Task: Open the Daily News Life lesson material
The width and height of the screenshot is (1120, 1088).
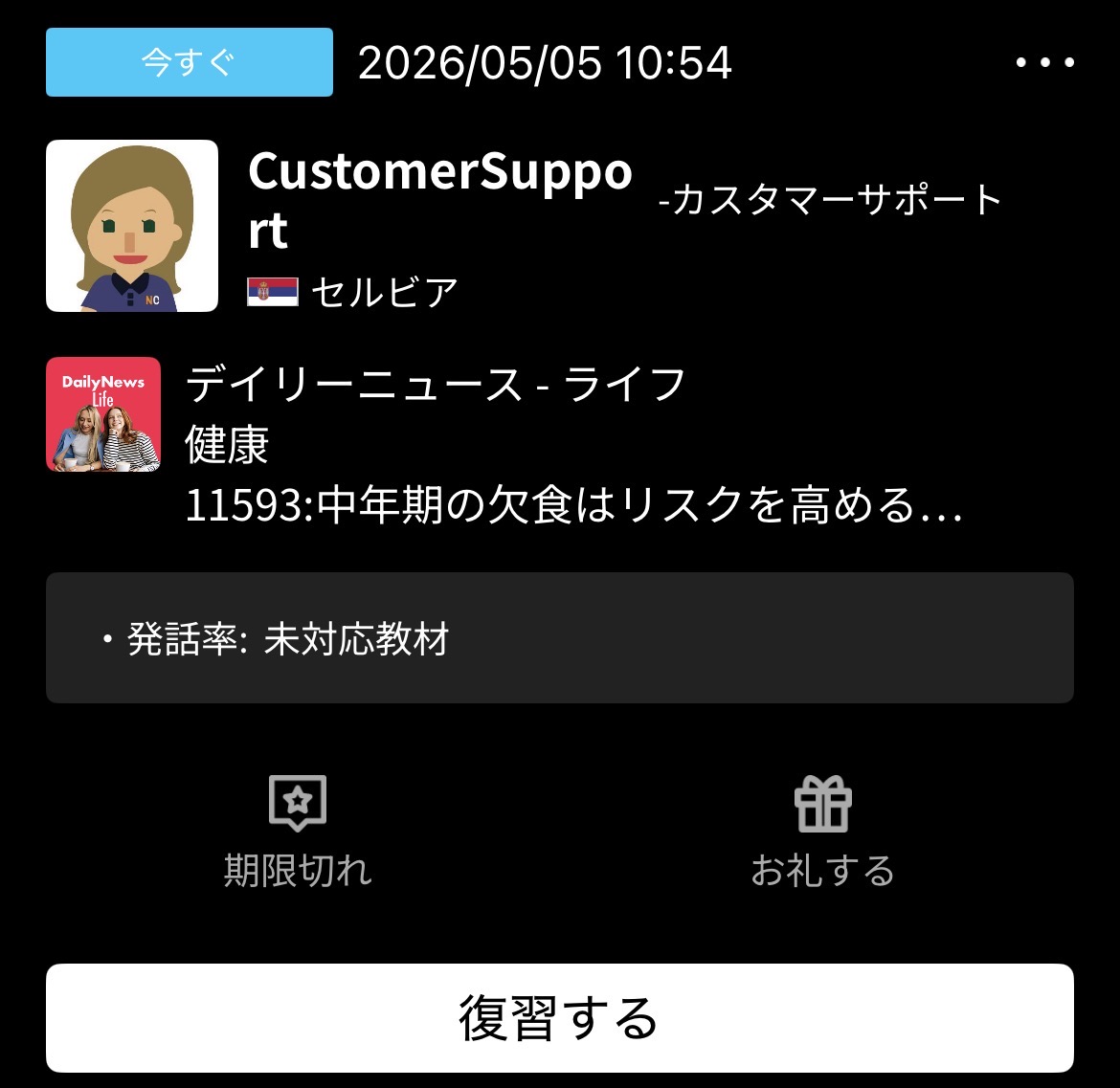Action: pos(103,414)
